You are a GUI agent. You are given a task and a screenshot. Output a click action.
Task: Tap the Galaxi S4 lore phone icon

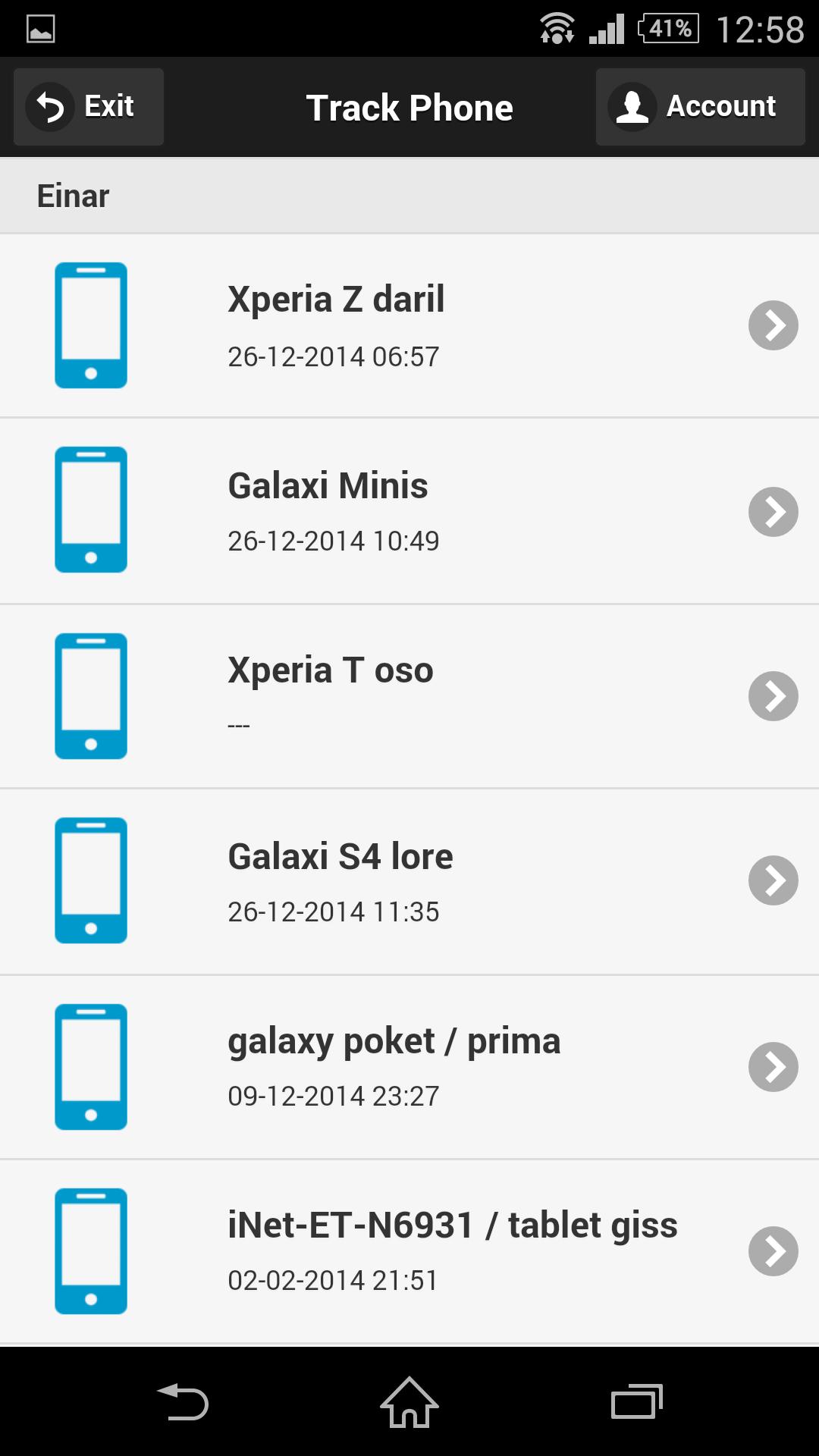click(x=91, y=880)
